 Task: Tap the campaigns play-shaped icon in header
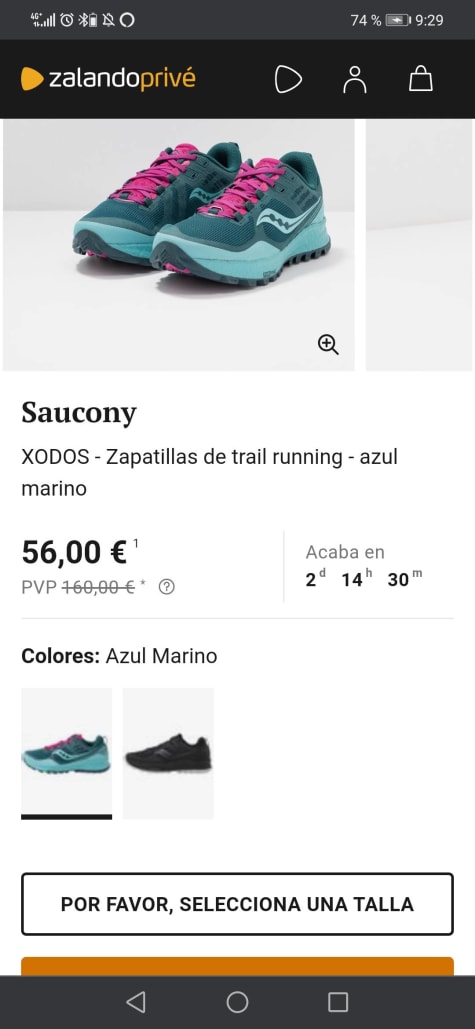coord(288,80)
